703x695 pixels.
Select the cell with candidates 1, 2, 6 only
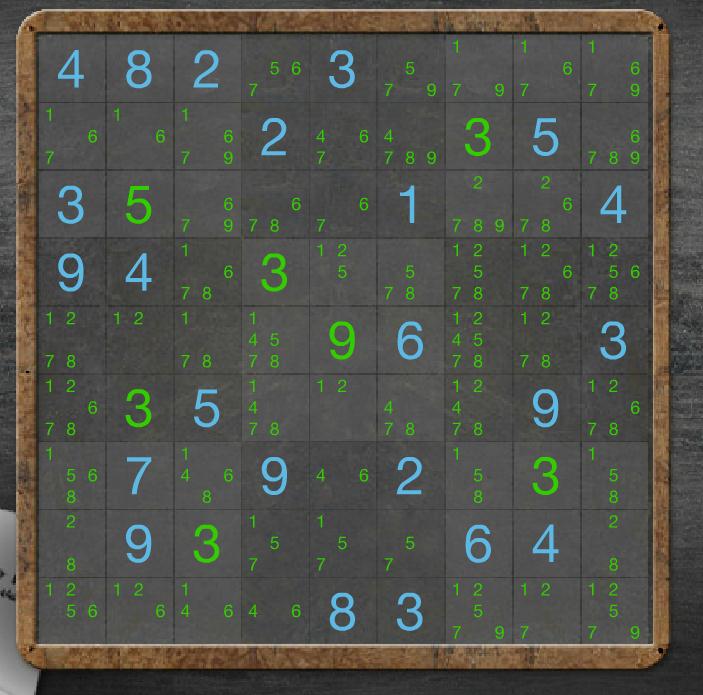[139, 610]
